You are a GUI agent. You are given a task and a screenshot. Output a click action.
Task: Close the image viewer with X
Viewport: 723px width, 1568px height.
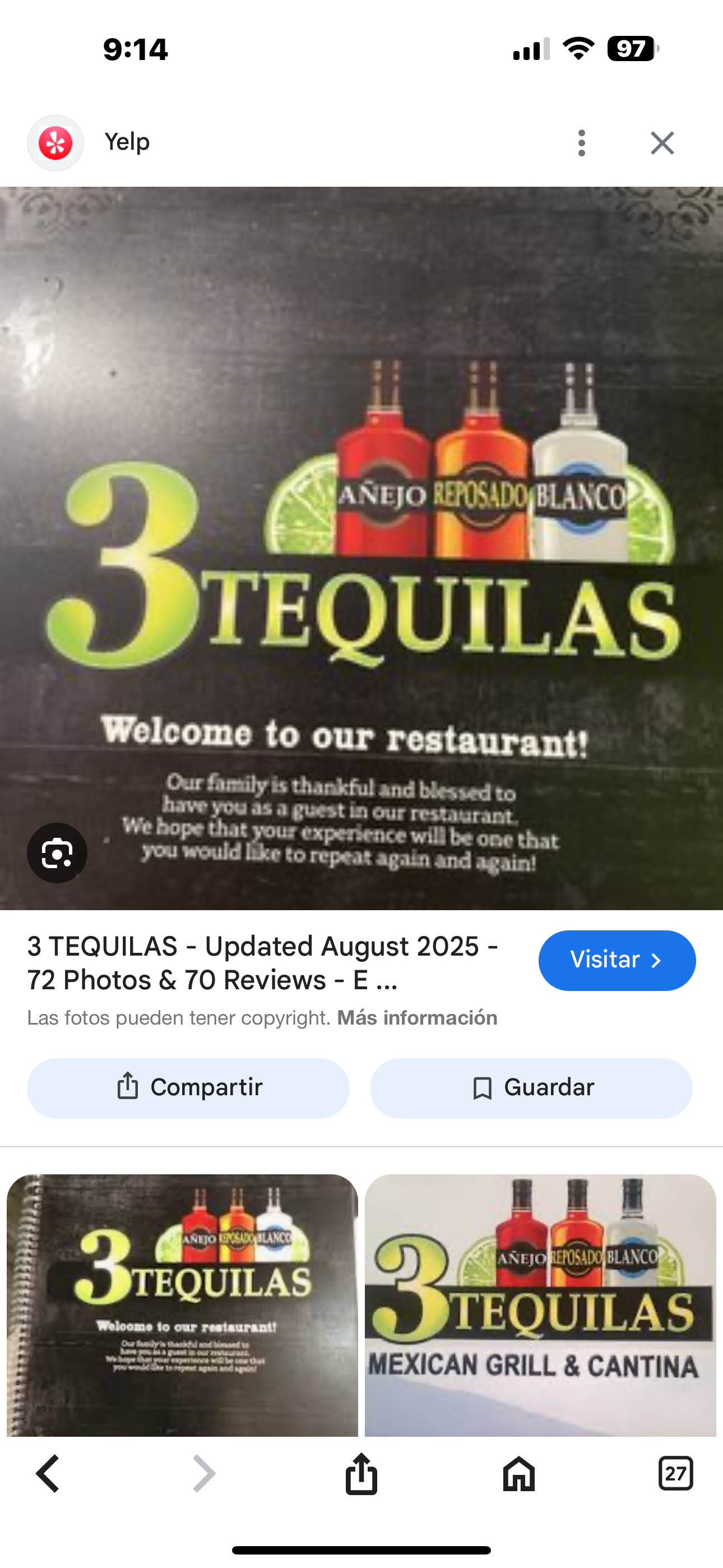pyautogui.click(x=661, y=143)
